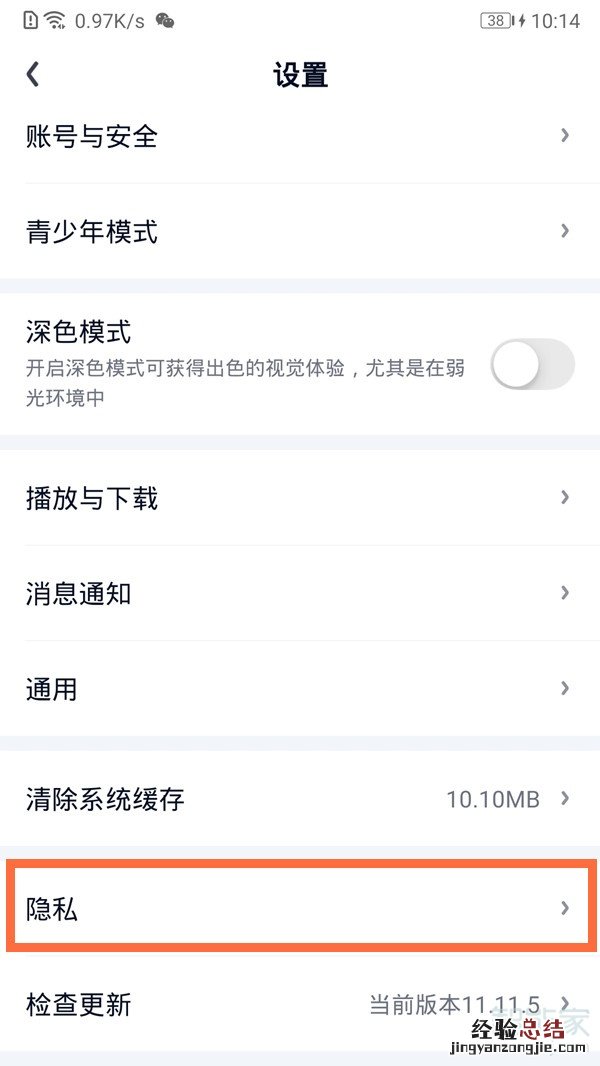Open 通用 settings
The image size is (600, 1066).
tap(300, 689)
